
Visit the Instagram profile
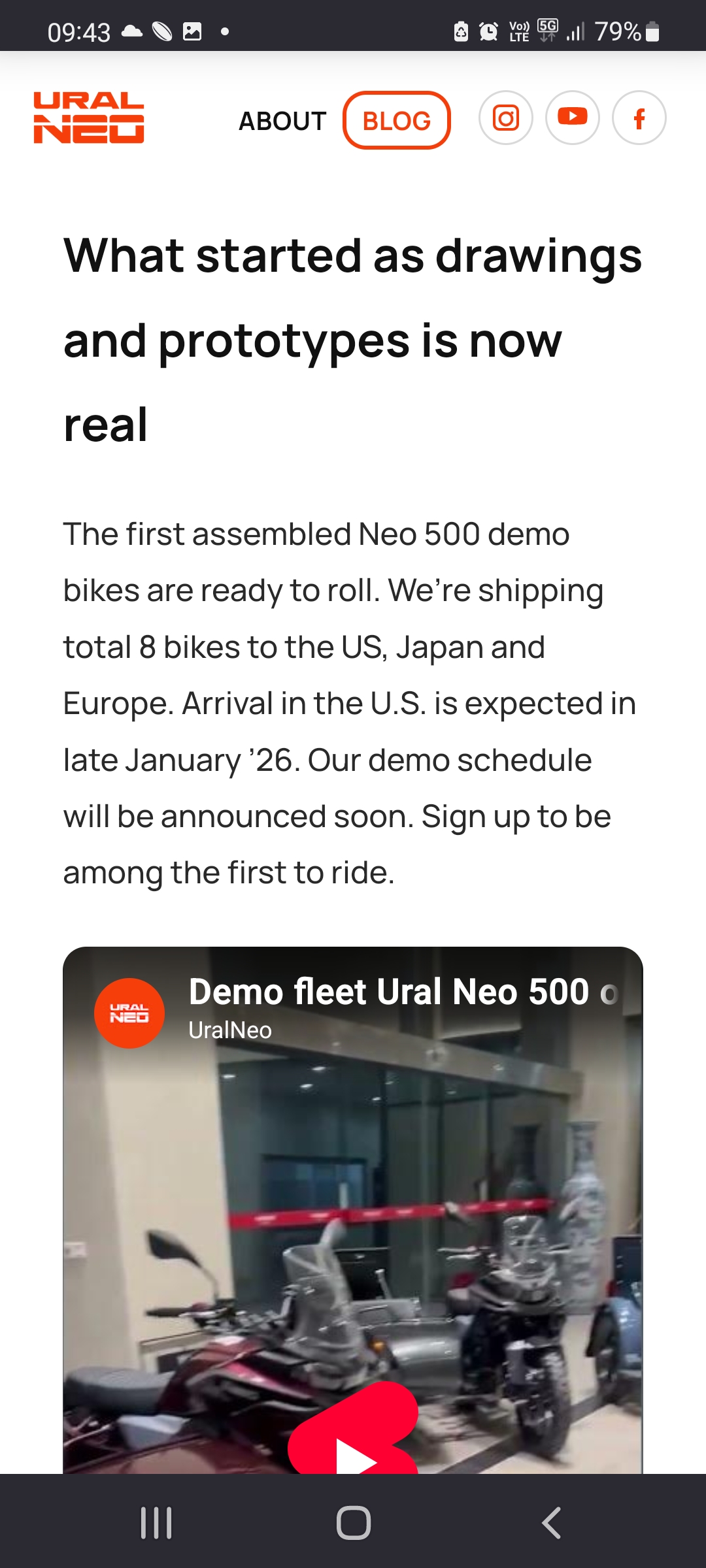point(506,118)
